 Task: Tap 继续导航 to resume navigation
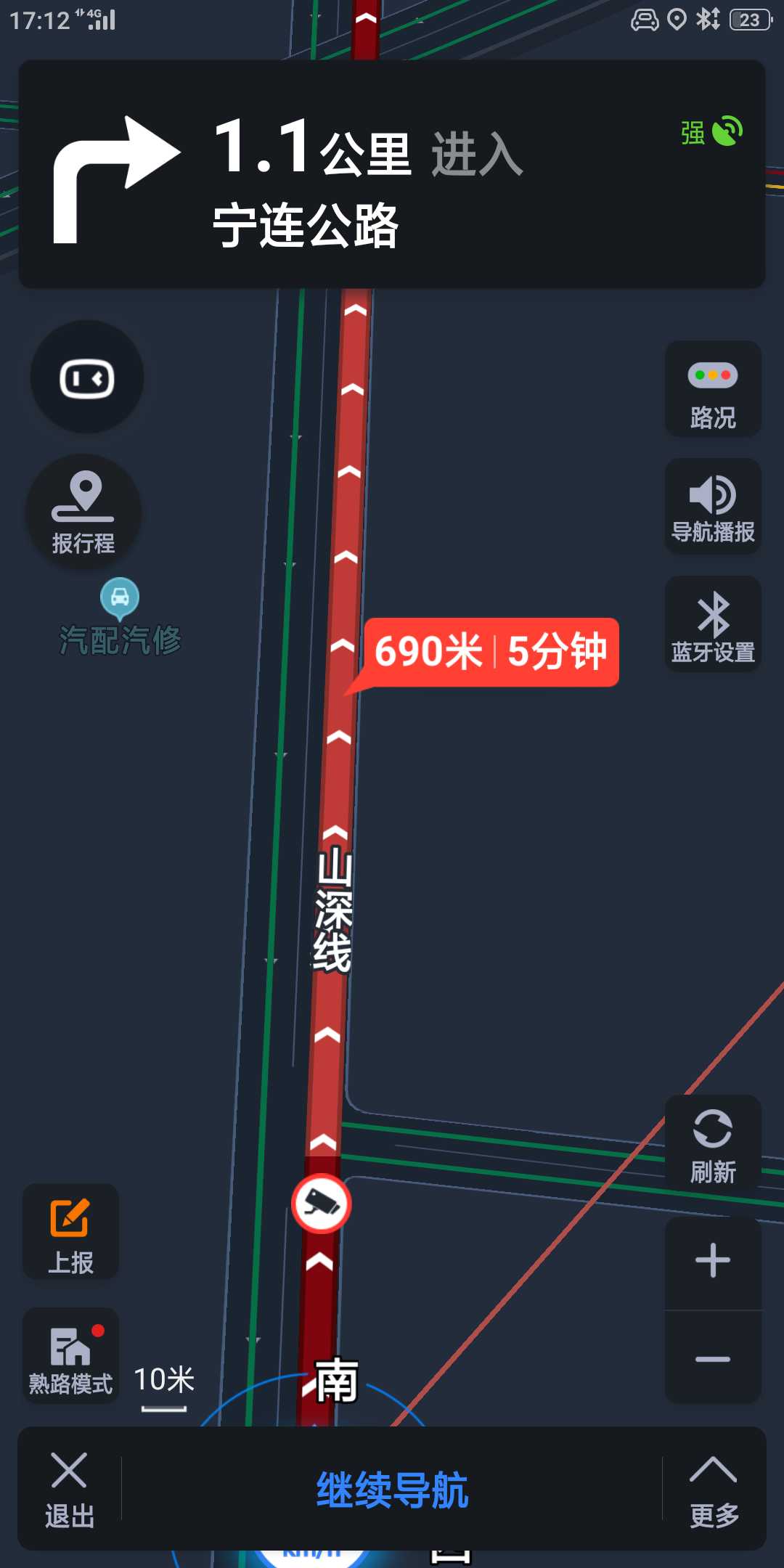tap(392, 1490)
